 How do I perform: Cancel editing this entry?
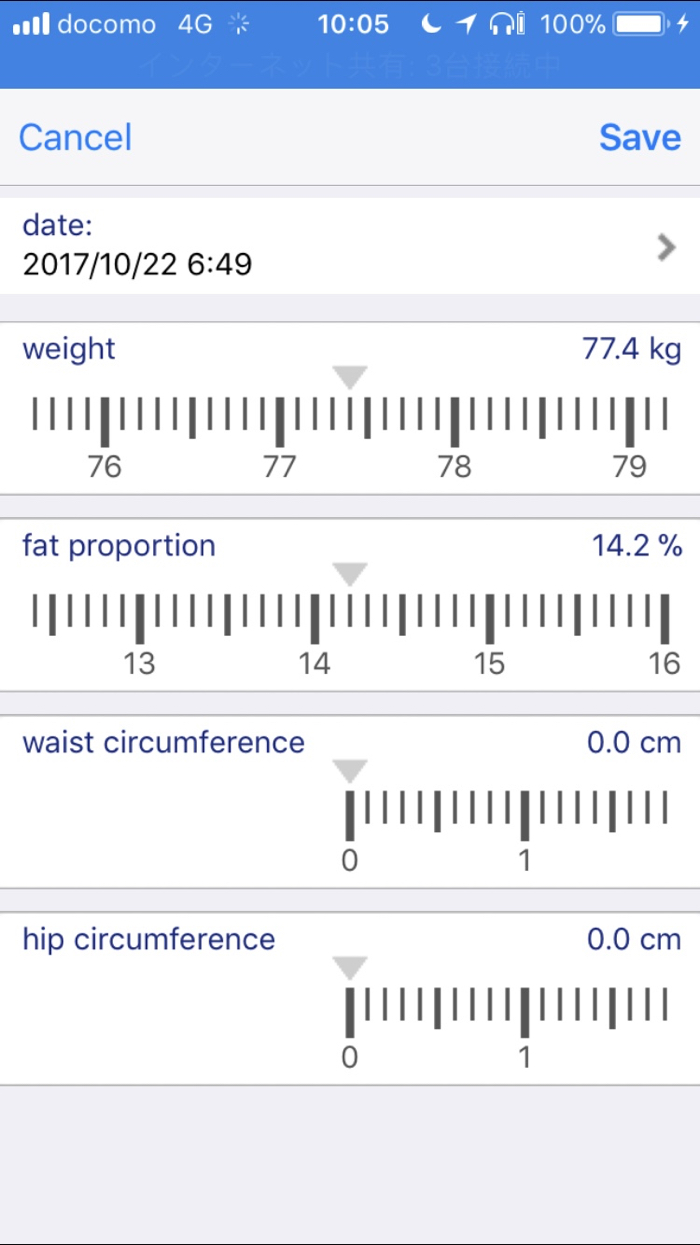click(75, 137)
